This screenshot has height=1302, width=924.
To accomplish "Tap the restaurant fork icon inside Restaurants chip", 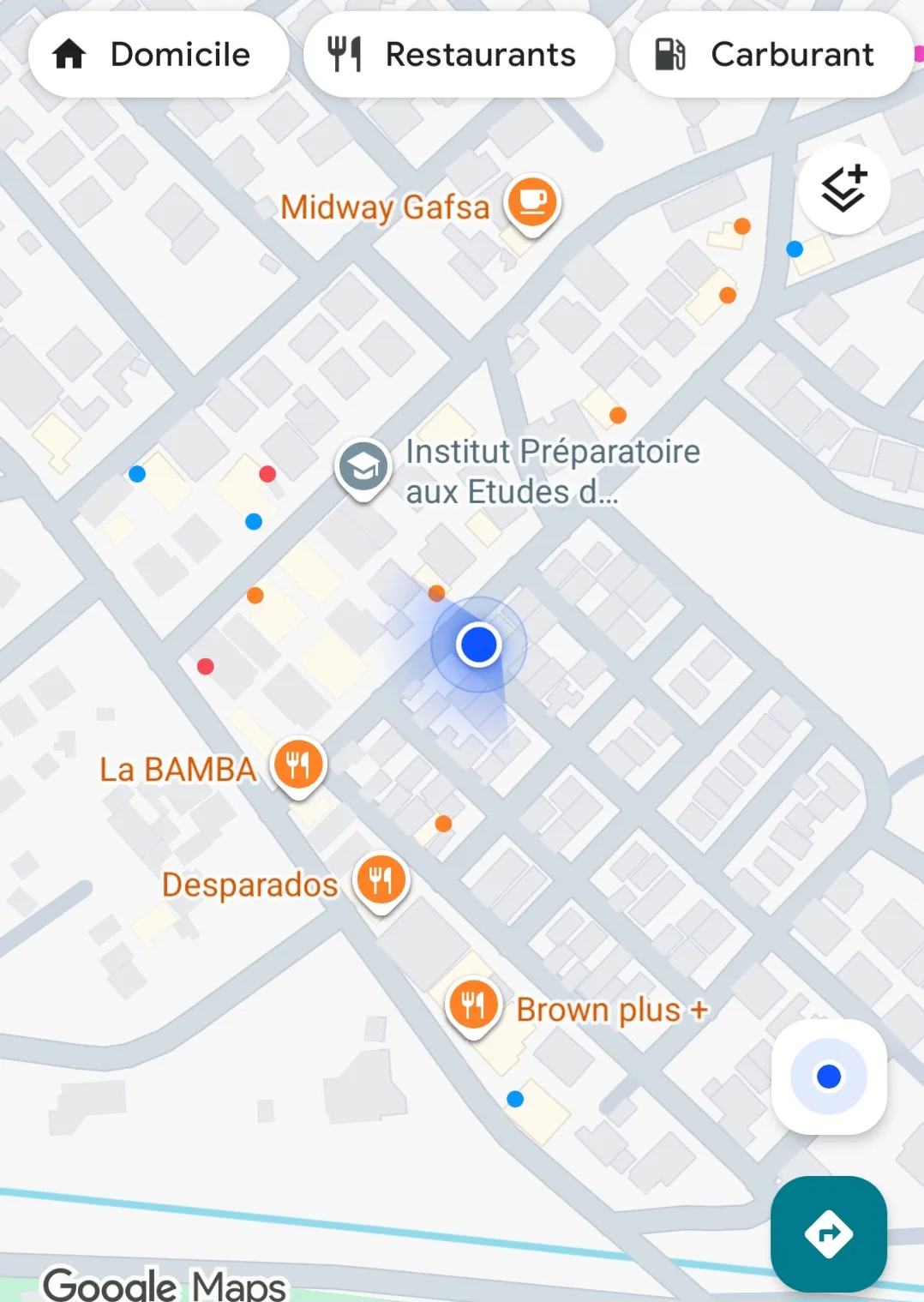I will pos(346,53).
